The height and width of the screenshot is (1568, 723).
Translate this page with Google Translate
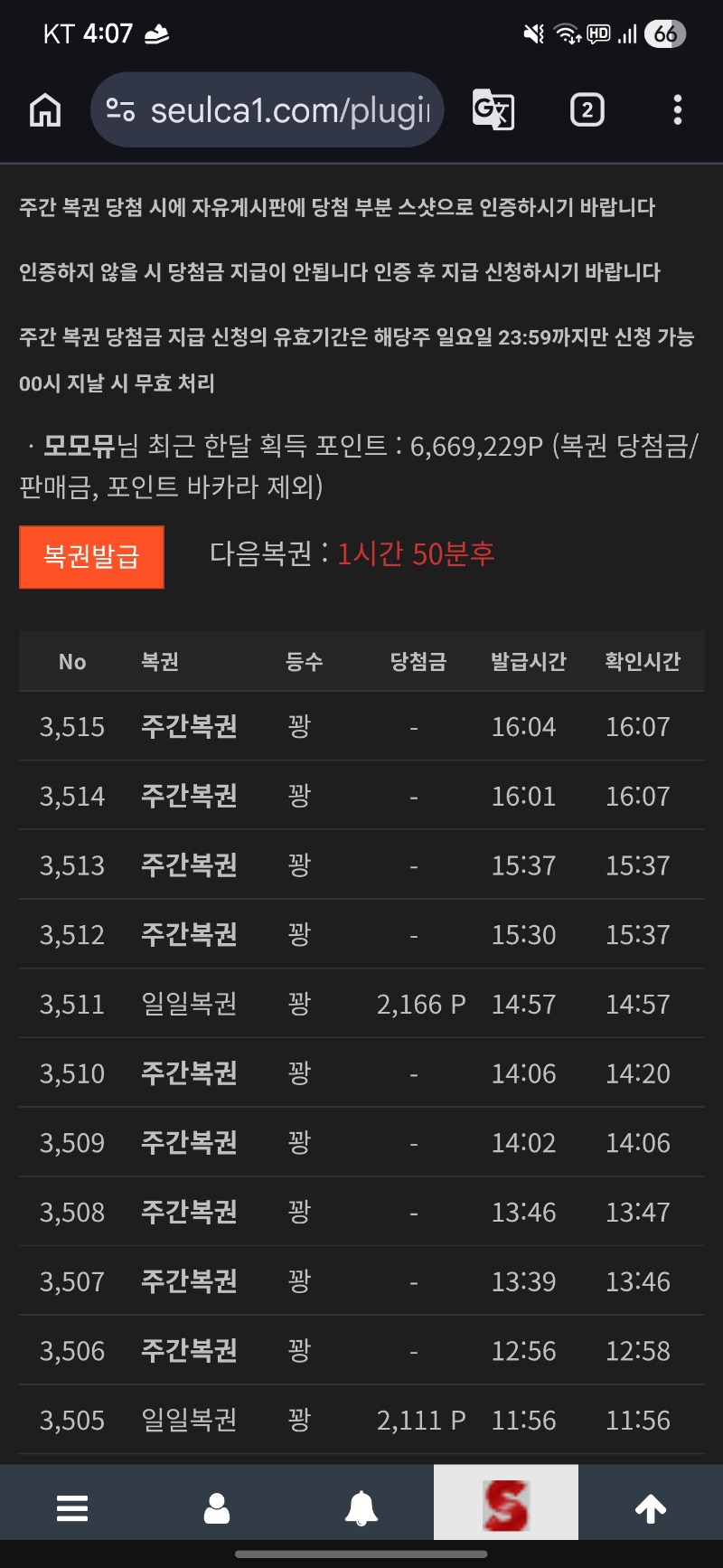tap(493, 110)
